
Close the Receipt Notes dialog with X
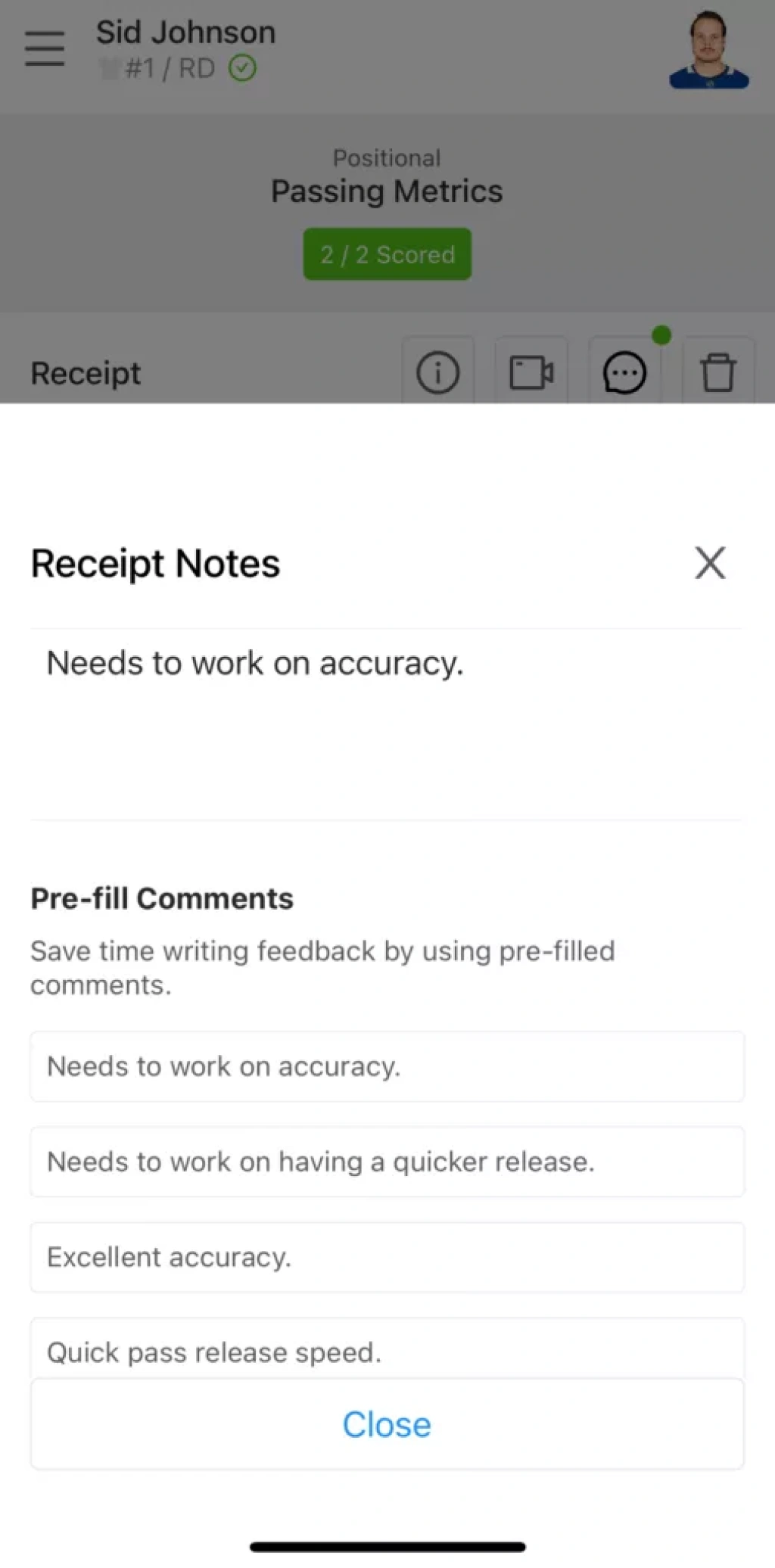[710, 563]
